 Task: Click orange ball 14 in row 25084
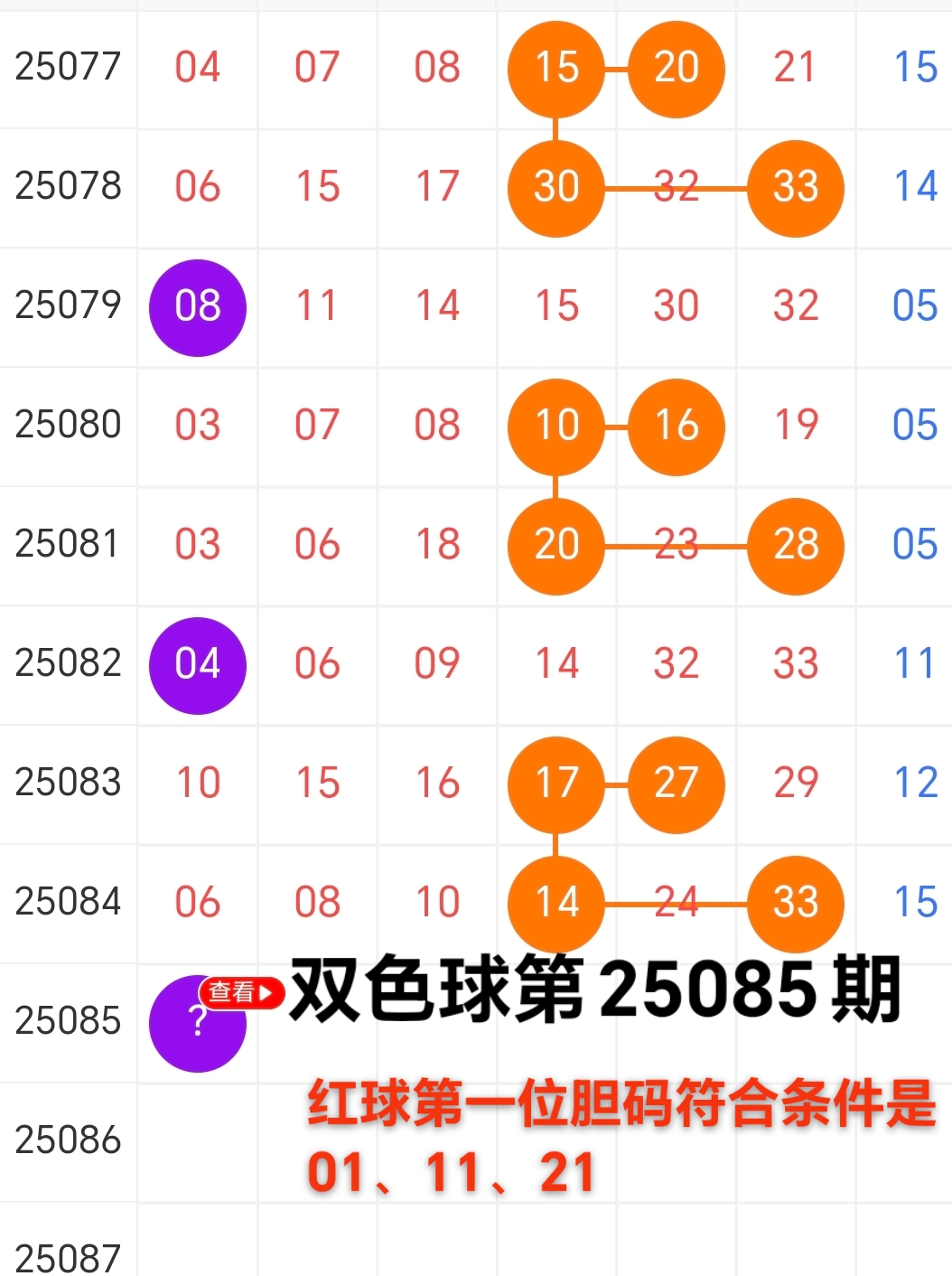pyautogui.click(x=556, y=904)
